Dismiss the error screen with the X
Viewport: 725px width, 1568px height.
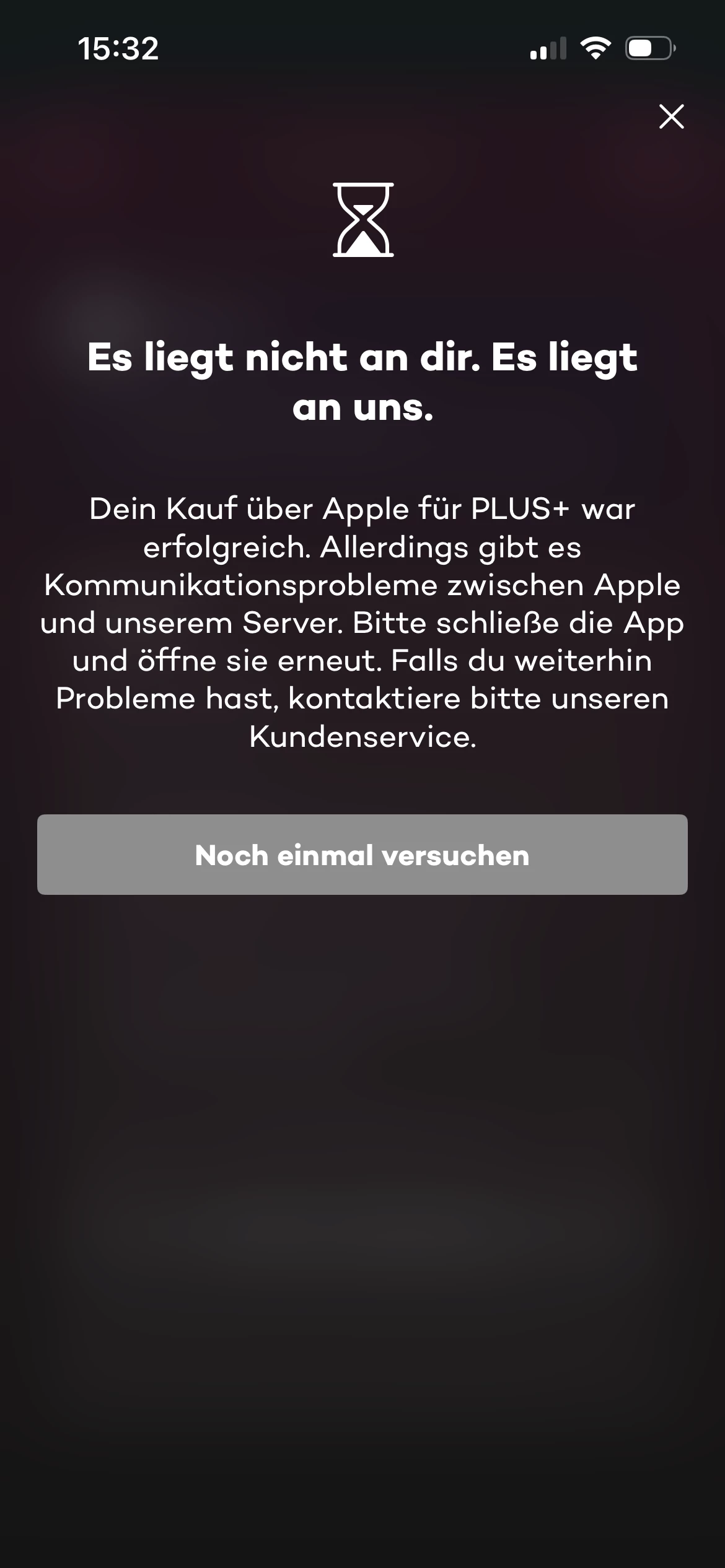tap(671, 116)
